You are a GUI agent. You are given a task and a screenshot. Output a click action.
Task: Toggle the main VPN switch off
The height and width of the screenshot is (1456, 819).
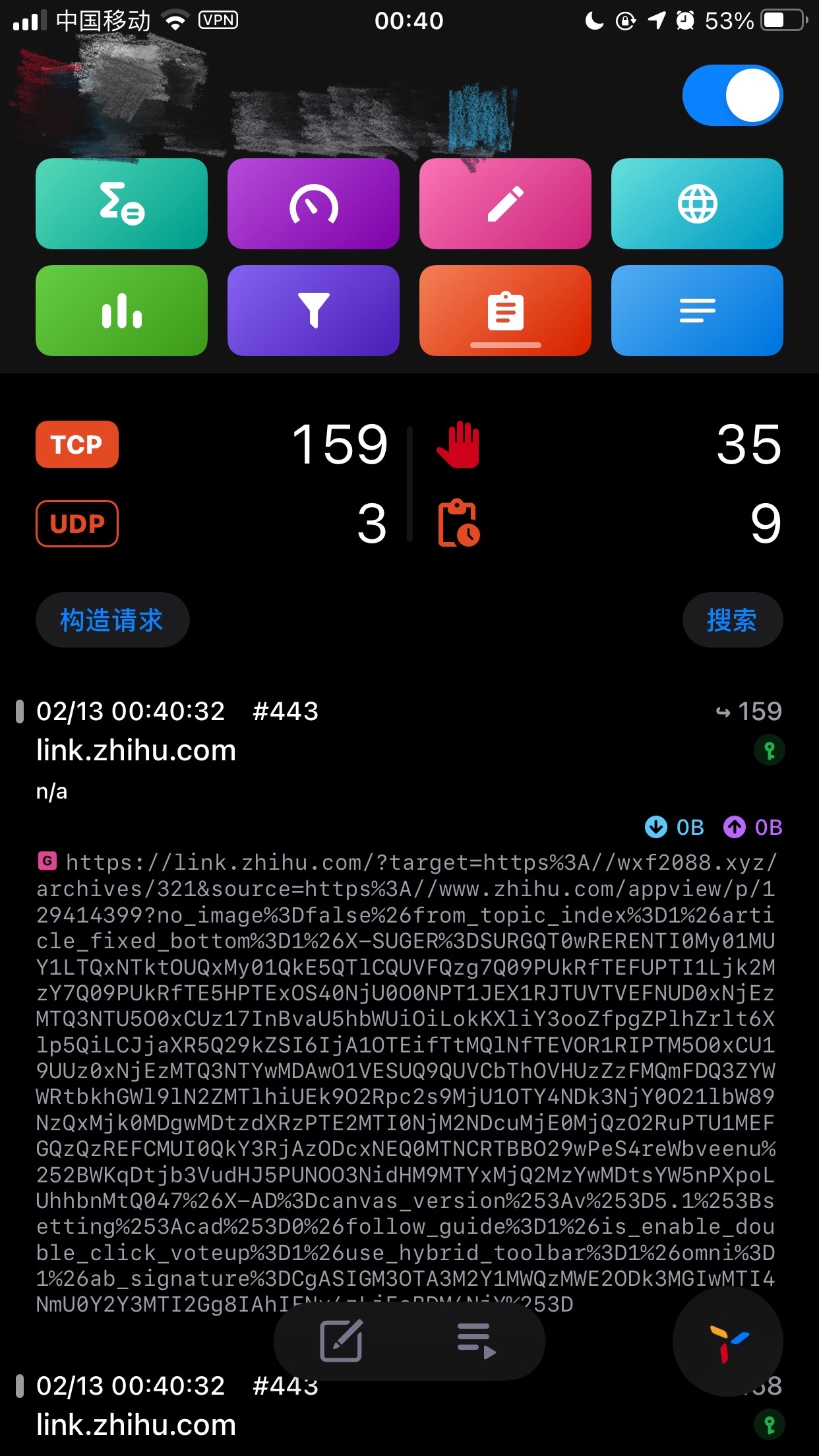point(732,95)
